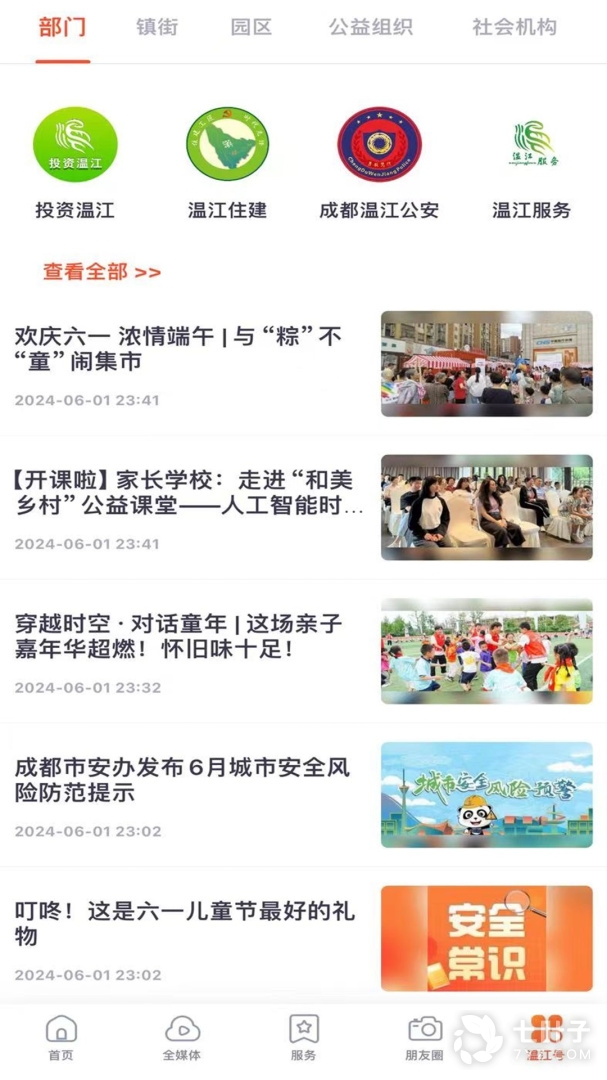Select the 温江号 bottom tab
Screen dimensions: 607x1080
pos(546,1037)
